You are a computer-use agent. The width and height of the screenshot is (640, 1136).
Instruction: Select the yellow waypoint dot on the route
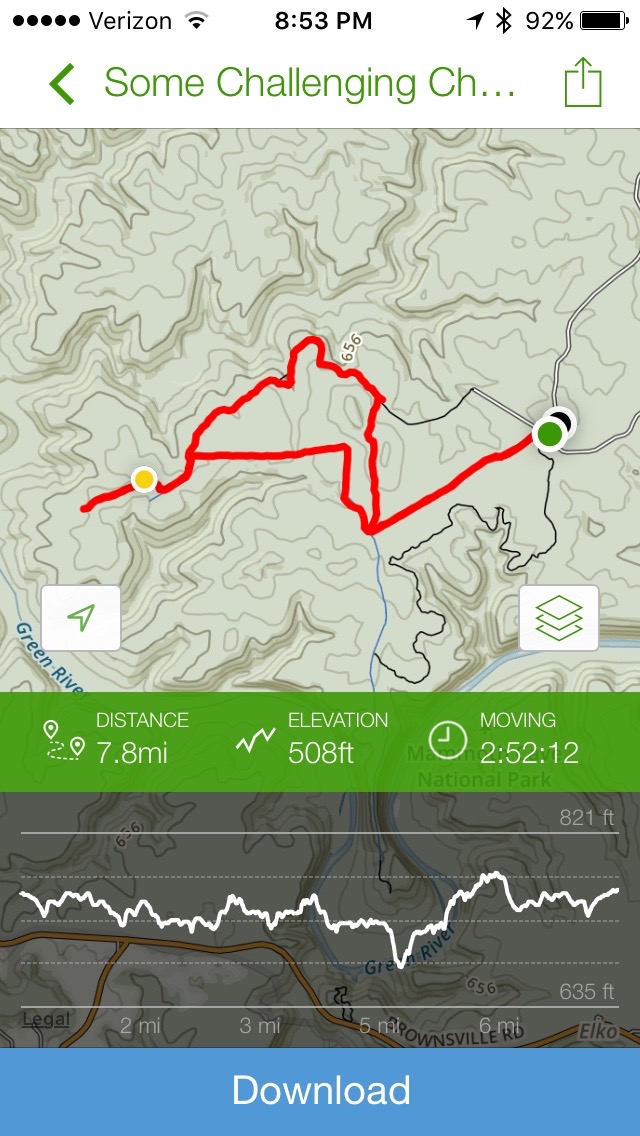[145, 480]
